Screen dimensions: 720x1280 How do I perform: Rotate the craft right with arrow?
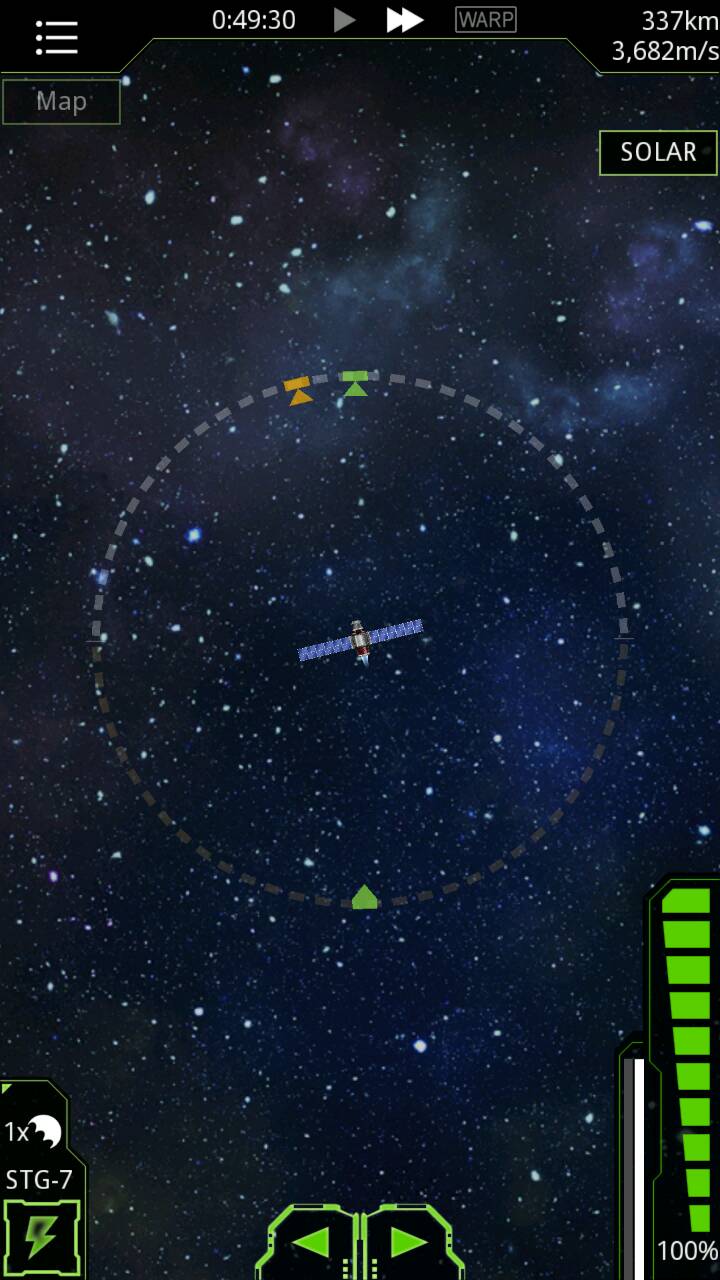pos(408,1242)
